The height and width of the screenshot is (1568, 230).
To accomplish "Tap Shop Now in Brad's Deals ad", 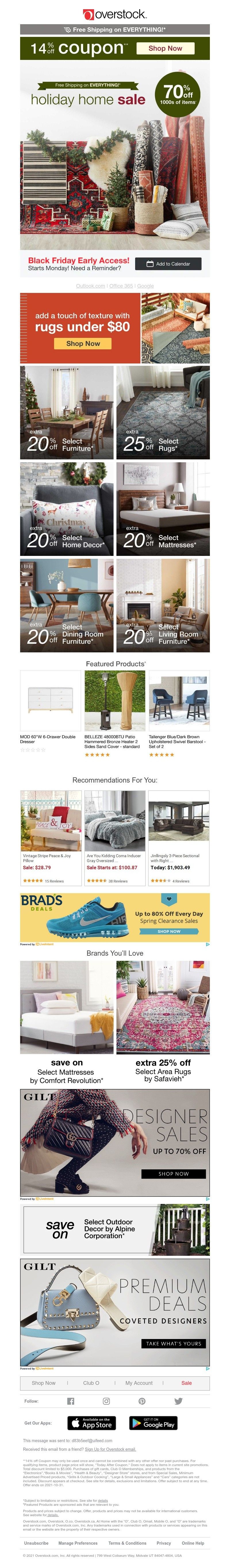I will 169,931.
